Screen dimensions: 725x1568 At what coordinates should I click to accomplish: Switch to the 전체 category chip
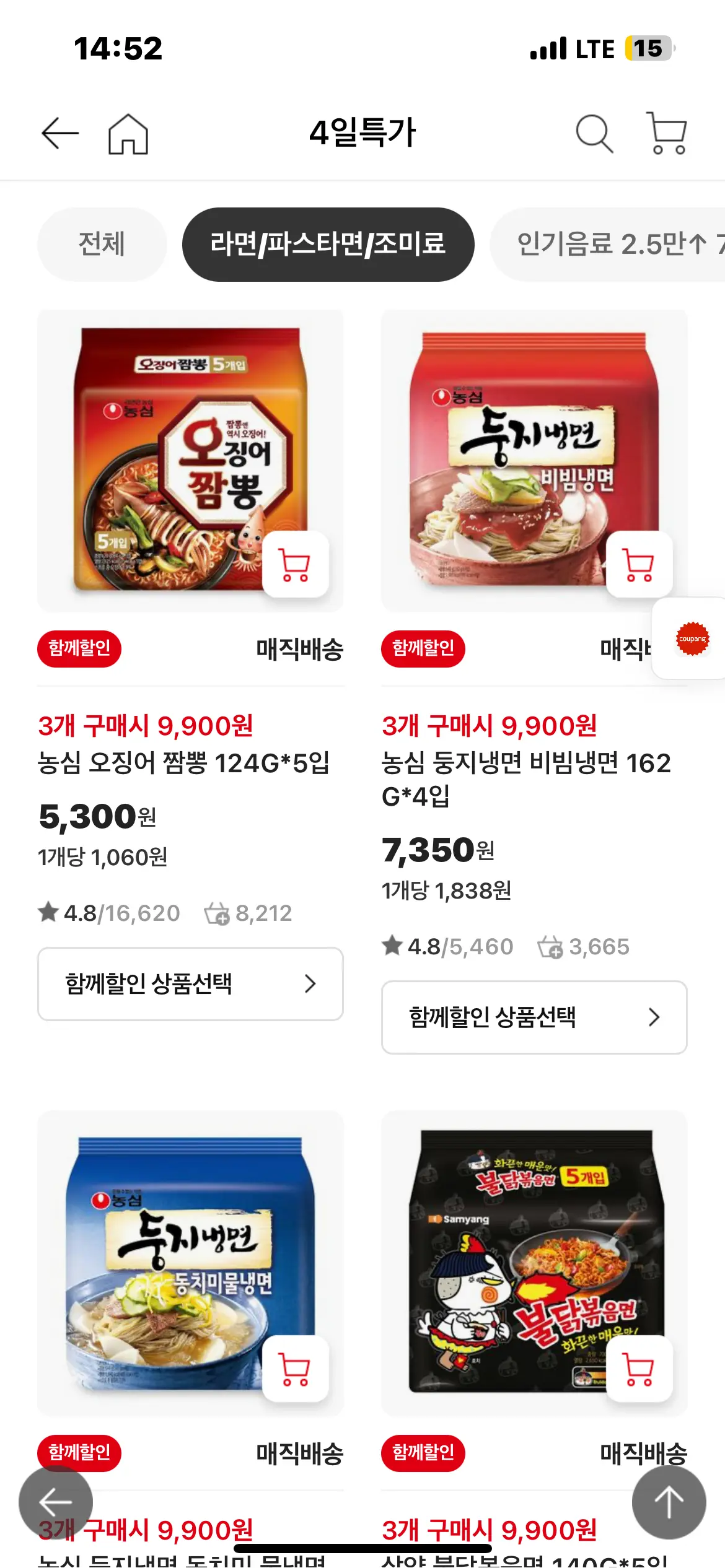tap(102, 244)
